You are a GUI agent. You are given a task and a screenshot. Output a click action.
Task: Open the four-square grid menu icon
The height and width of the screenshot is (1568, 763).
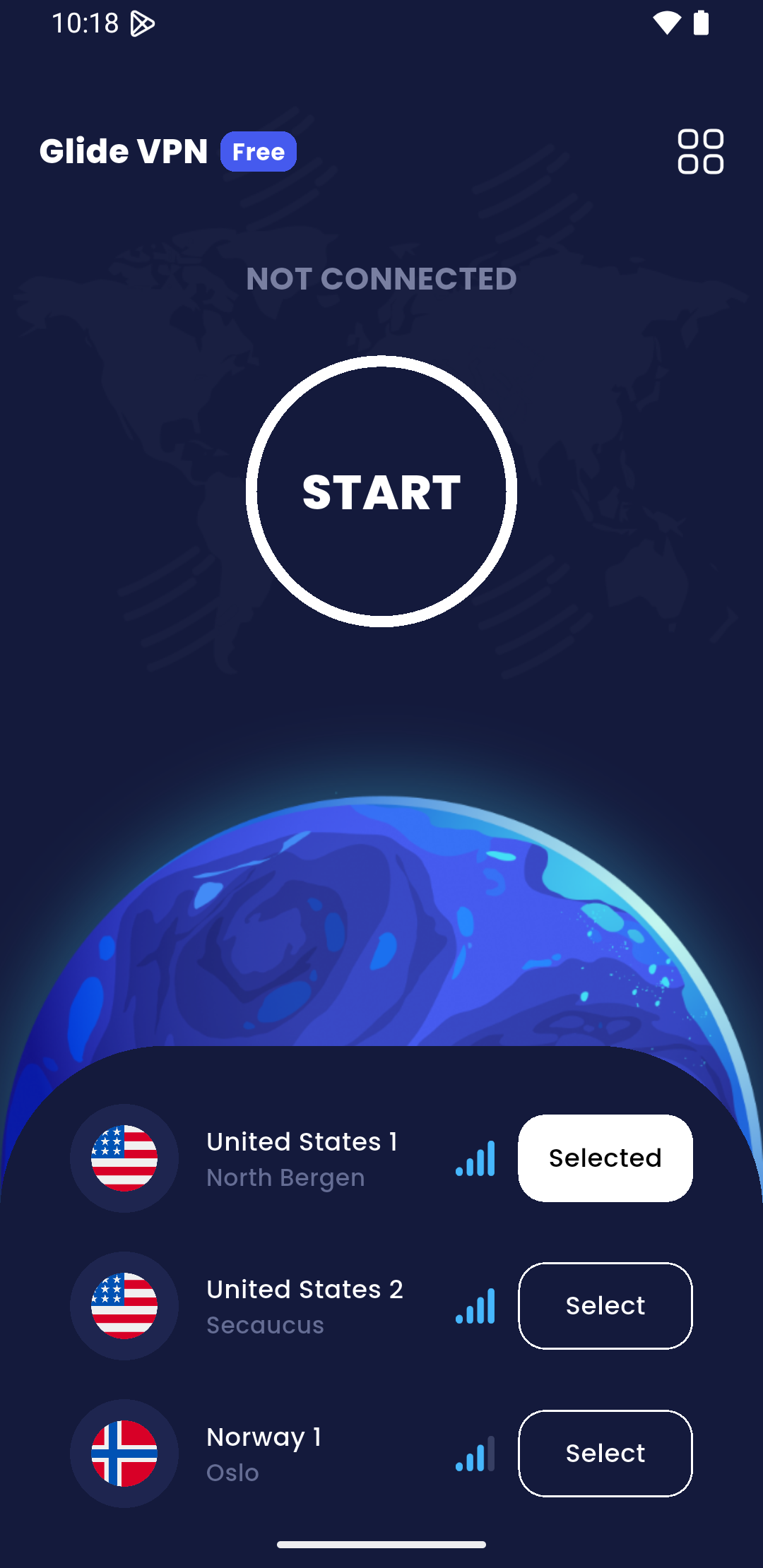click(x=700, y=151)
